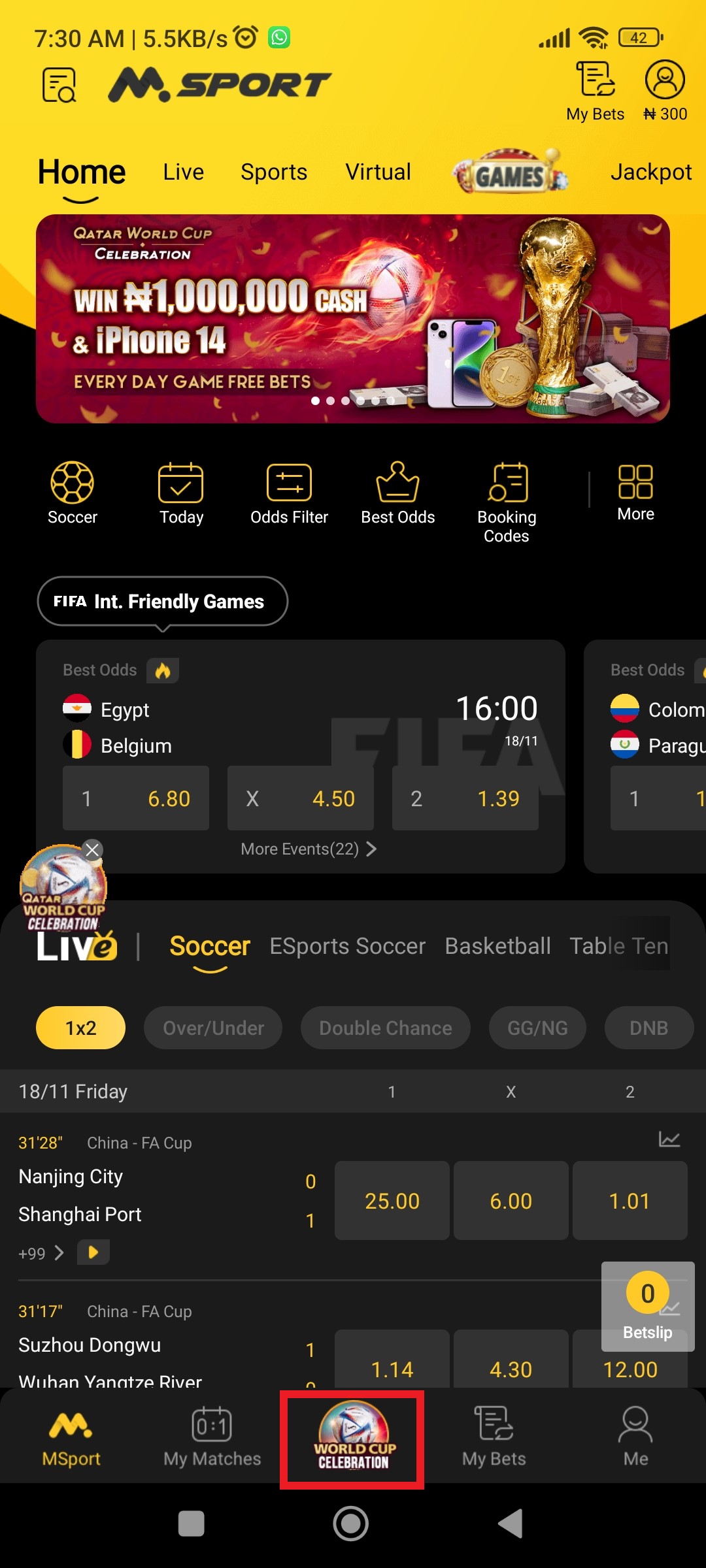Go to the Me tab
Image resolution: width=706 pixels, height=1568 pixels.
coord(635,1437)
